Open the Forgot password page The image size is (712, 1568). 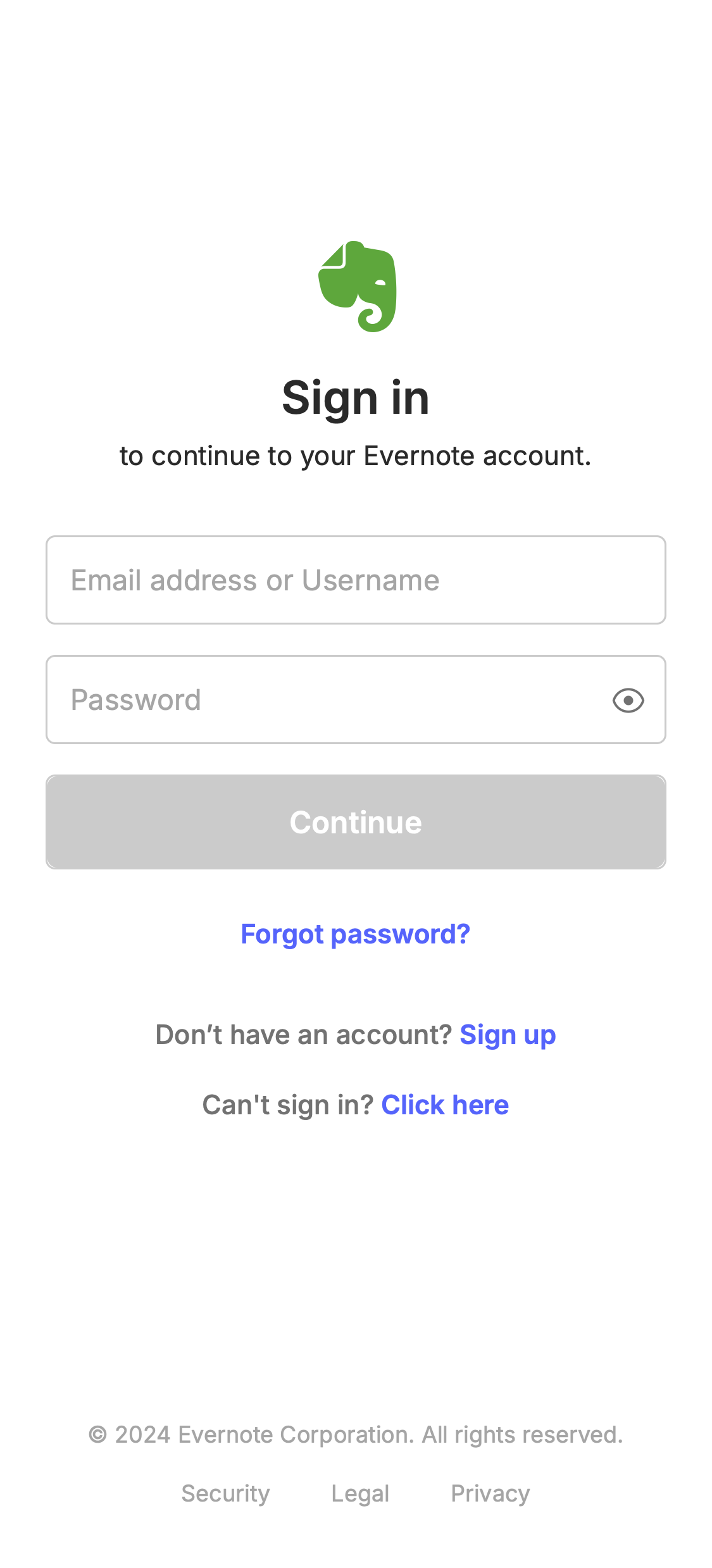point(356,933)
